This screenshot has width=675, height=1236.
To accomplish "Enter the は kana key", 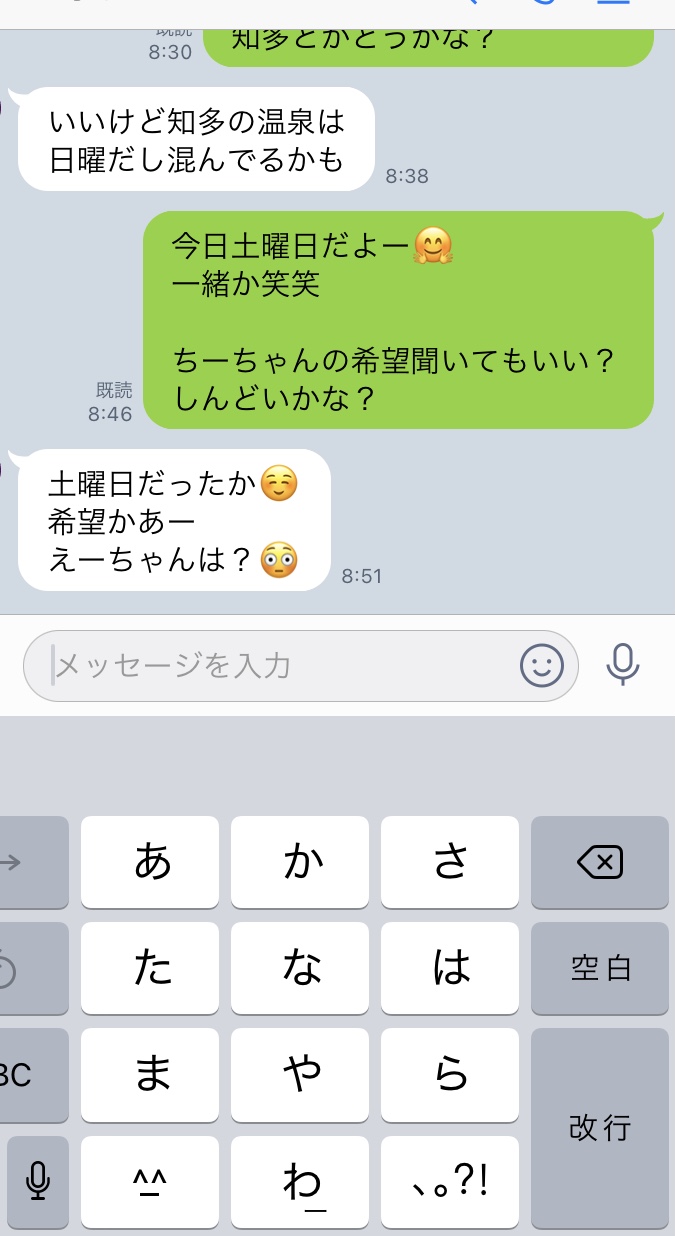I will tap(450, 968).
